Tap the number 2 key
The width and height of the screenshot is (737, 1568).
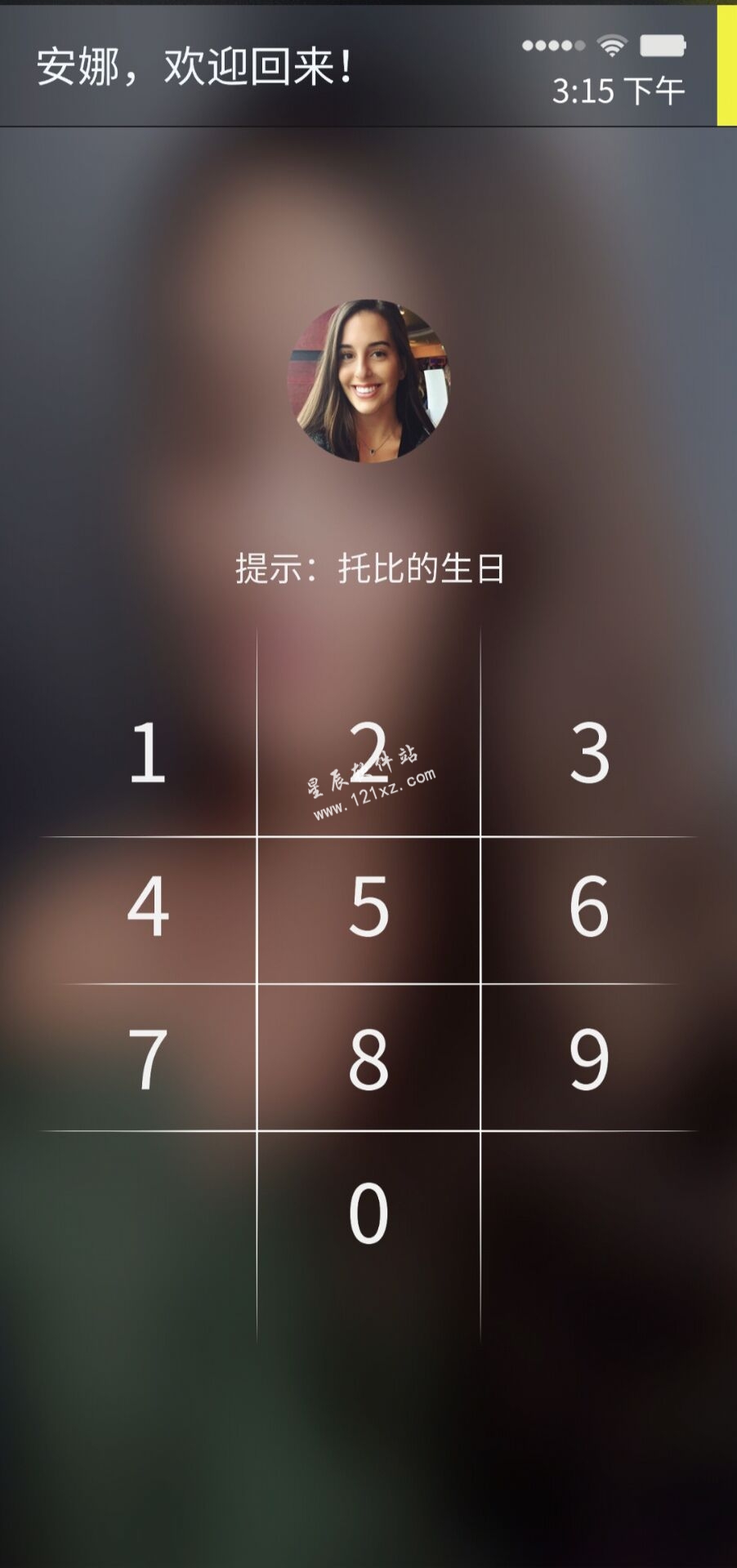pyautogui.click(x=368, y=752)
